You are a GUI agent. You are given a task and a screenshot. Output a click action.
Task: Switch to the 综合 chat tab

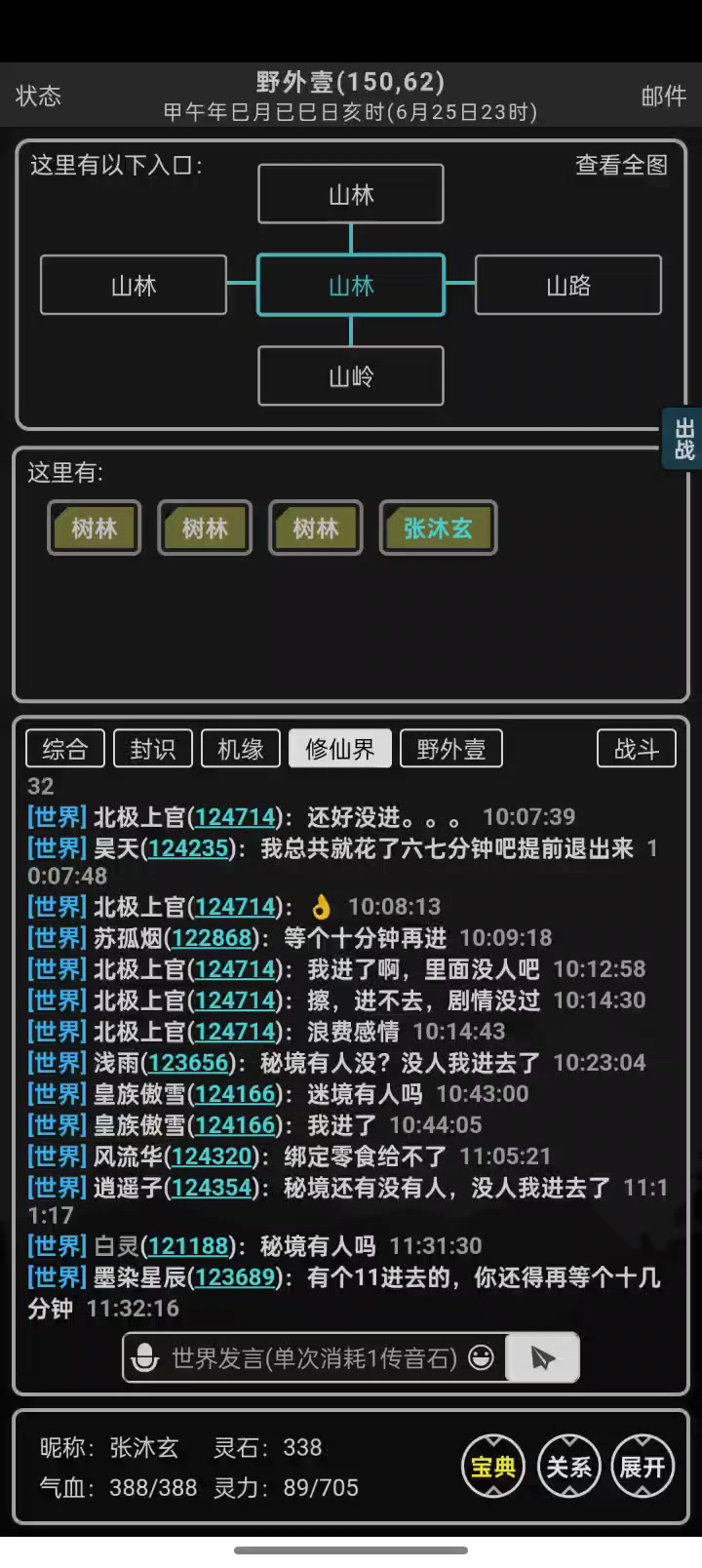65,749
